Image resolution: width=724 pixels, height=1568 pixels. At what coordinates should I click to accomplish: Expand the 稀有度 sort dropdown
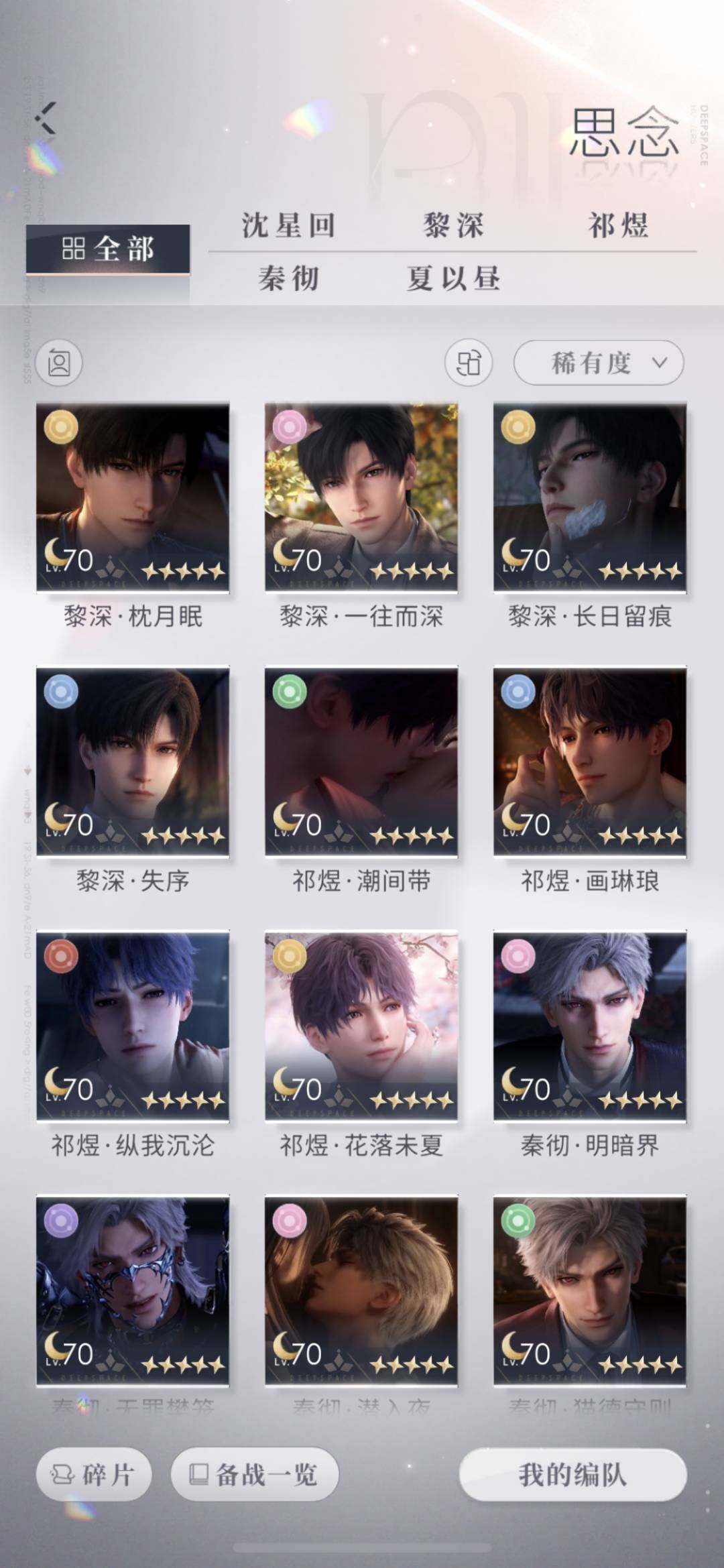point(598,363)
